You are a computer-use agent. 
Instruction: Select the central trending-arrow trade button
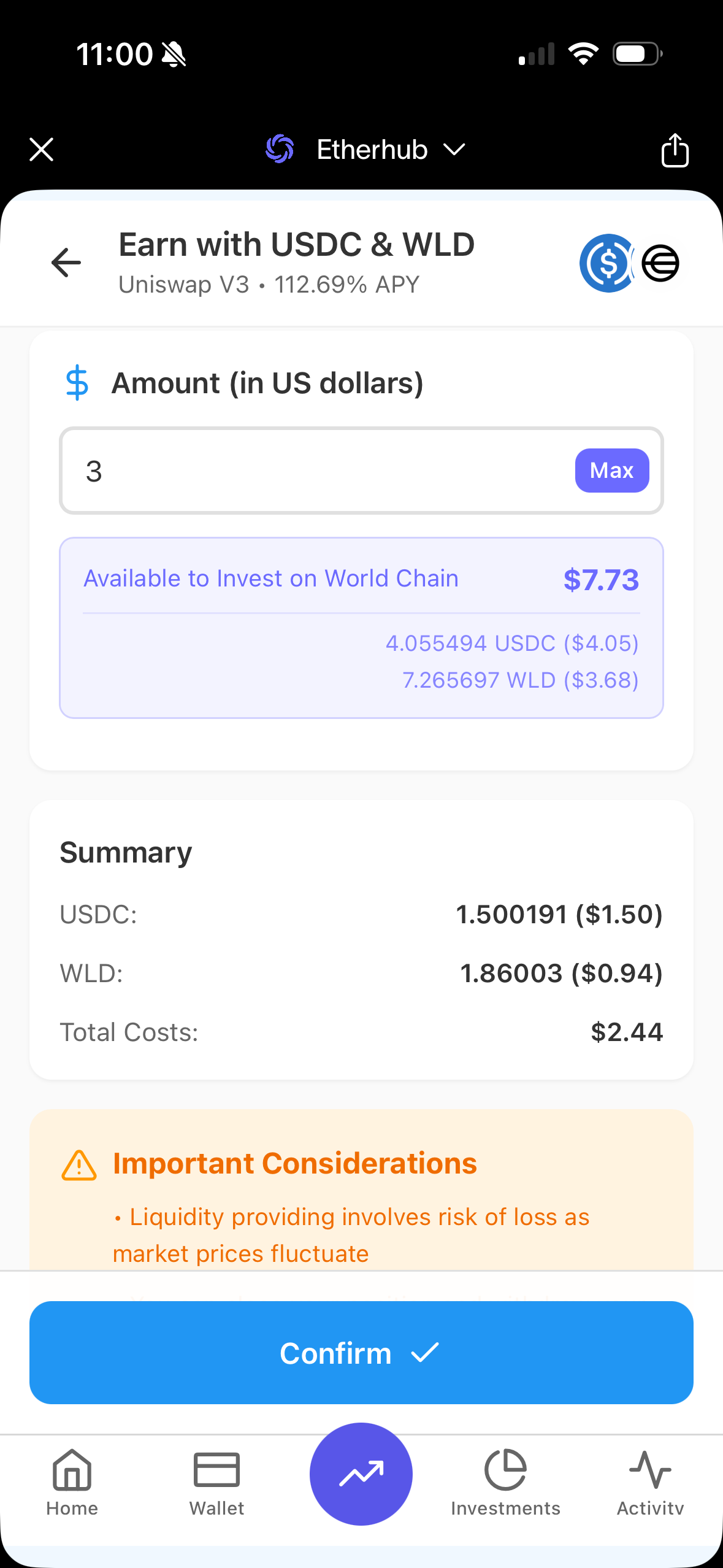361,1472
